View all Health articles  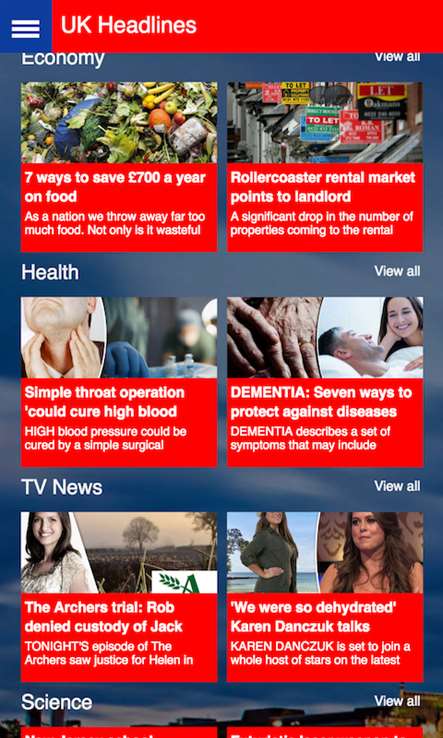click(397, 271)
